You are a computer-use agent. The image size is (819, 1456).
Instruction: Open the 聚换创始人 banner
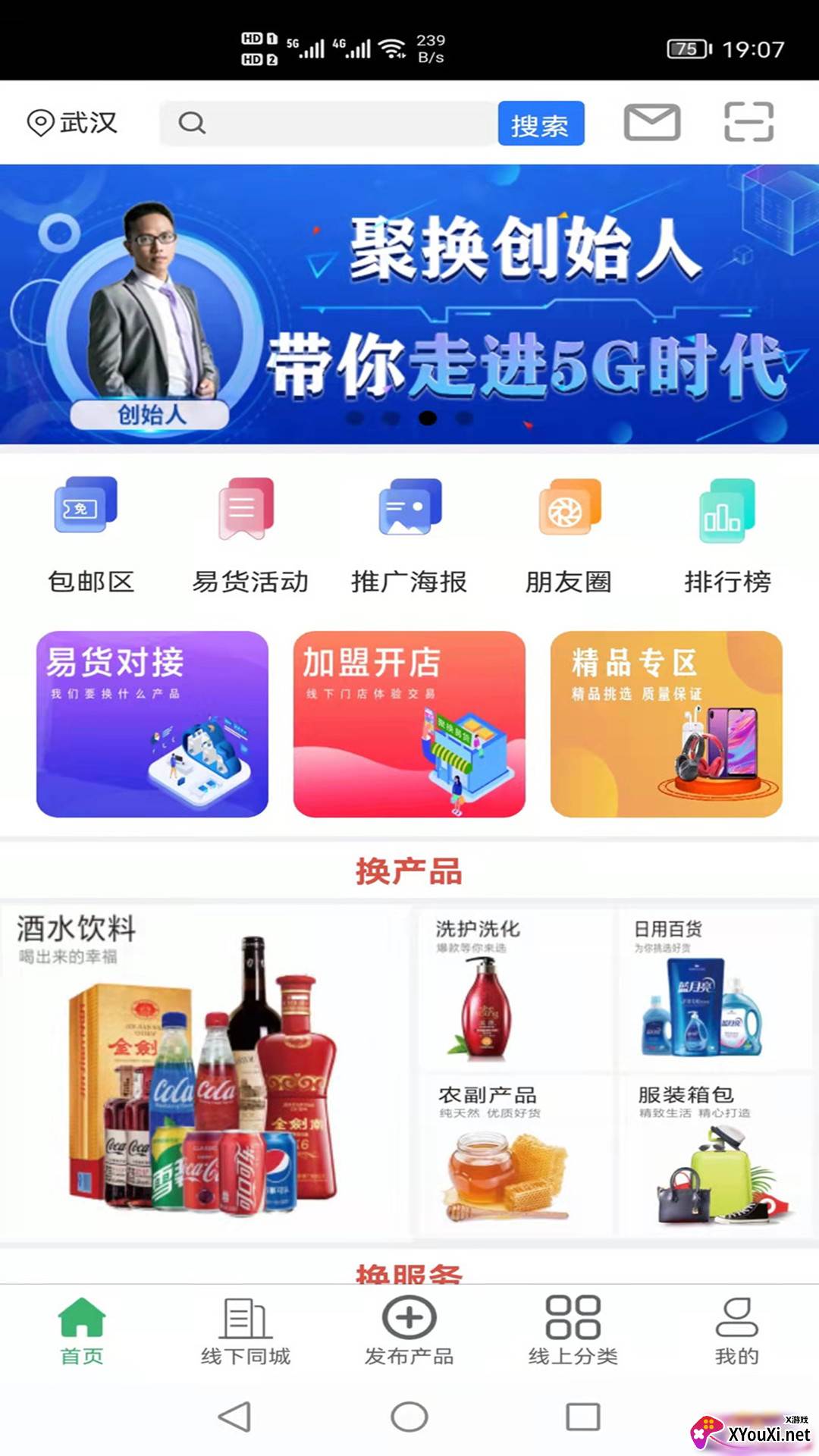(409, 303)
